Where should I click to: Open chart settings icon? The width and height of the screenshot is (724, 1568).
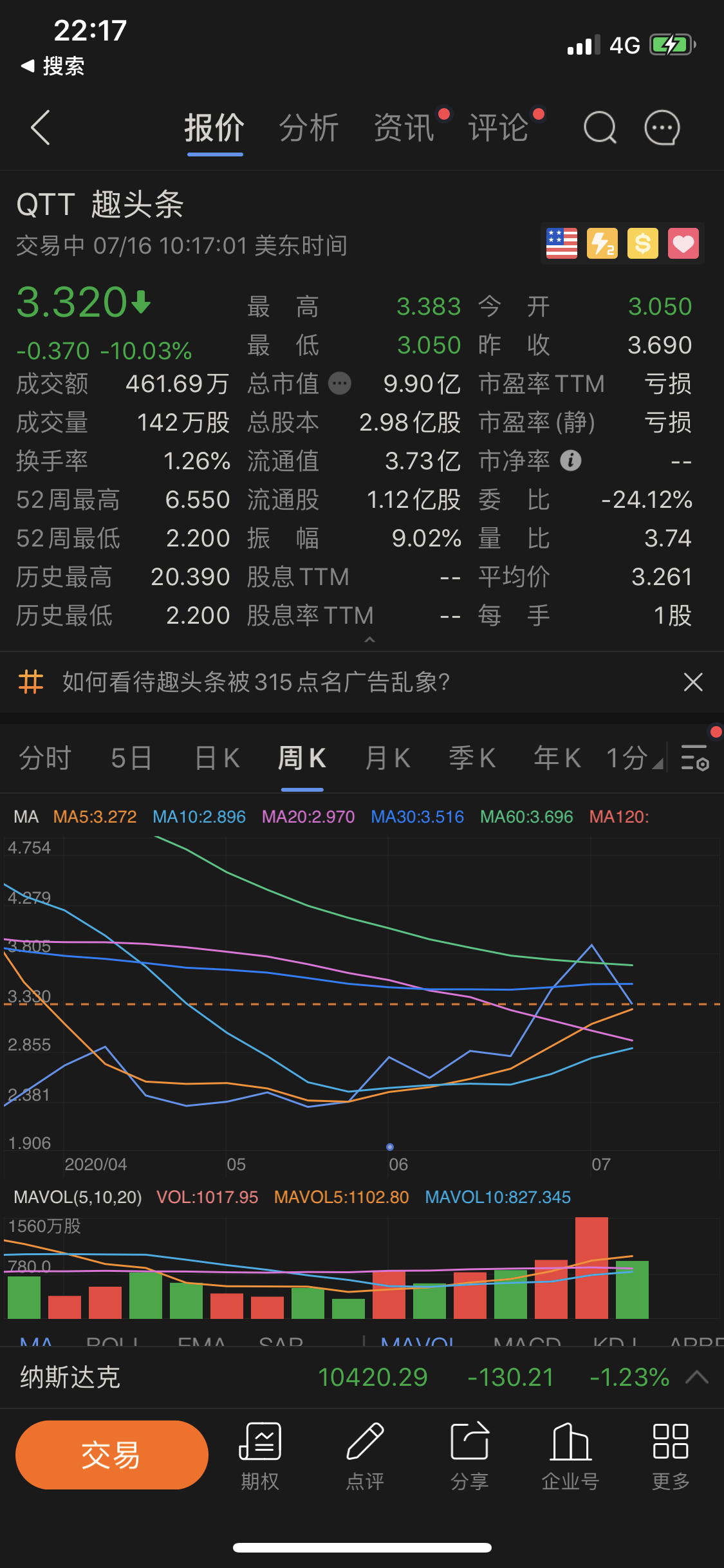695,758
